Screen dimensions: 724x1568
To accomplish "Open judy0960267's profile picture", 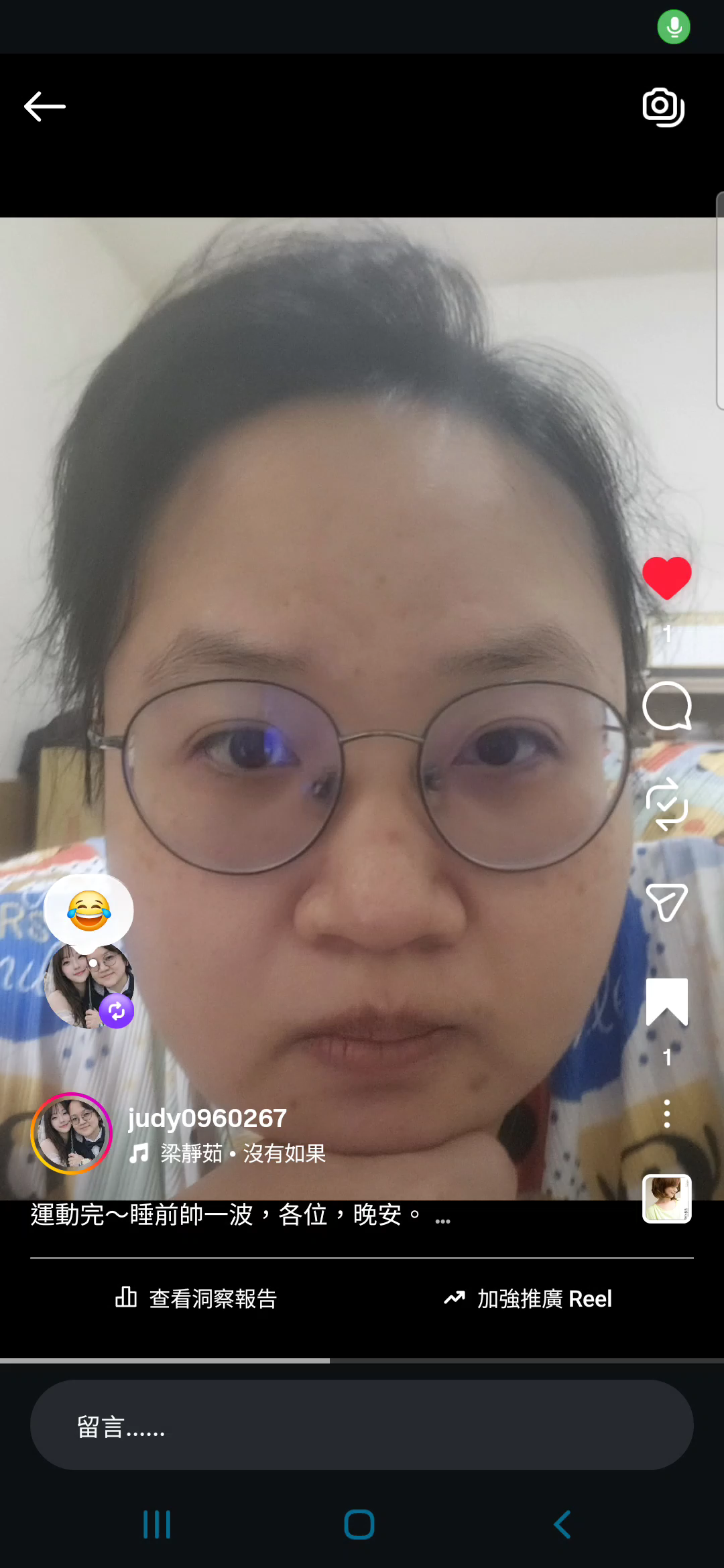I will tap(71, 1134).
